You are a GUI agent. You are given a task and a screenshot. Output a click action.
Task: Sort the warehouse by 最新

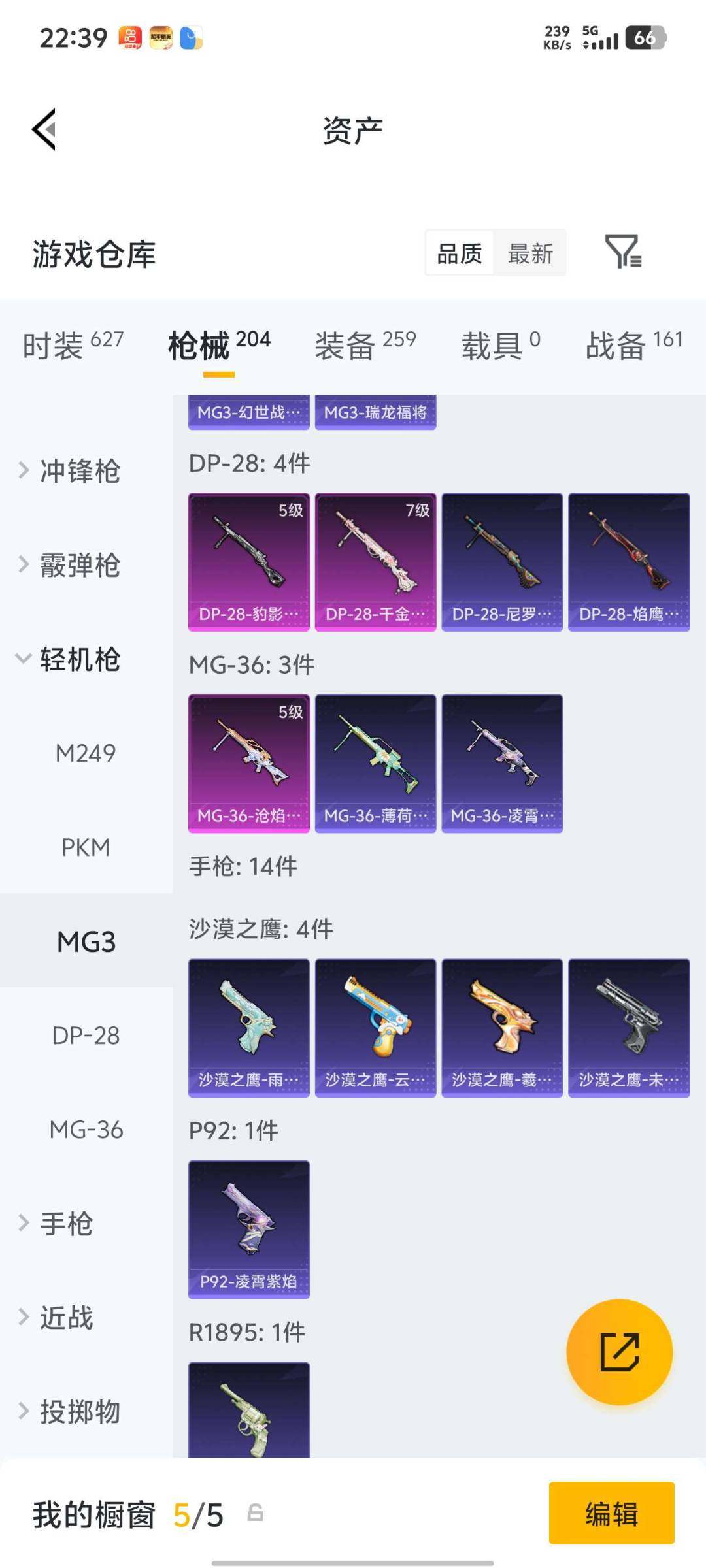[x=530, y=253]
